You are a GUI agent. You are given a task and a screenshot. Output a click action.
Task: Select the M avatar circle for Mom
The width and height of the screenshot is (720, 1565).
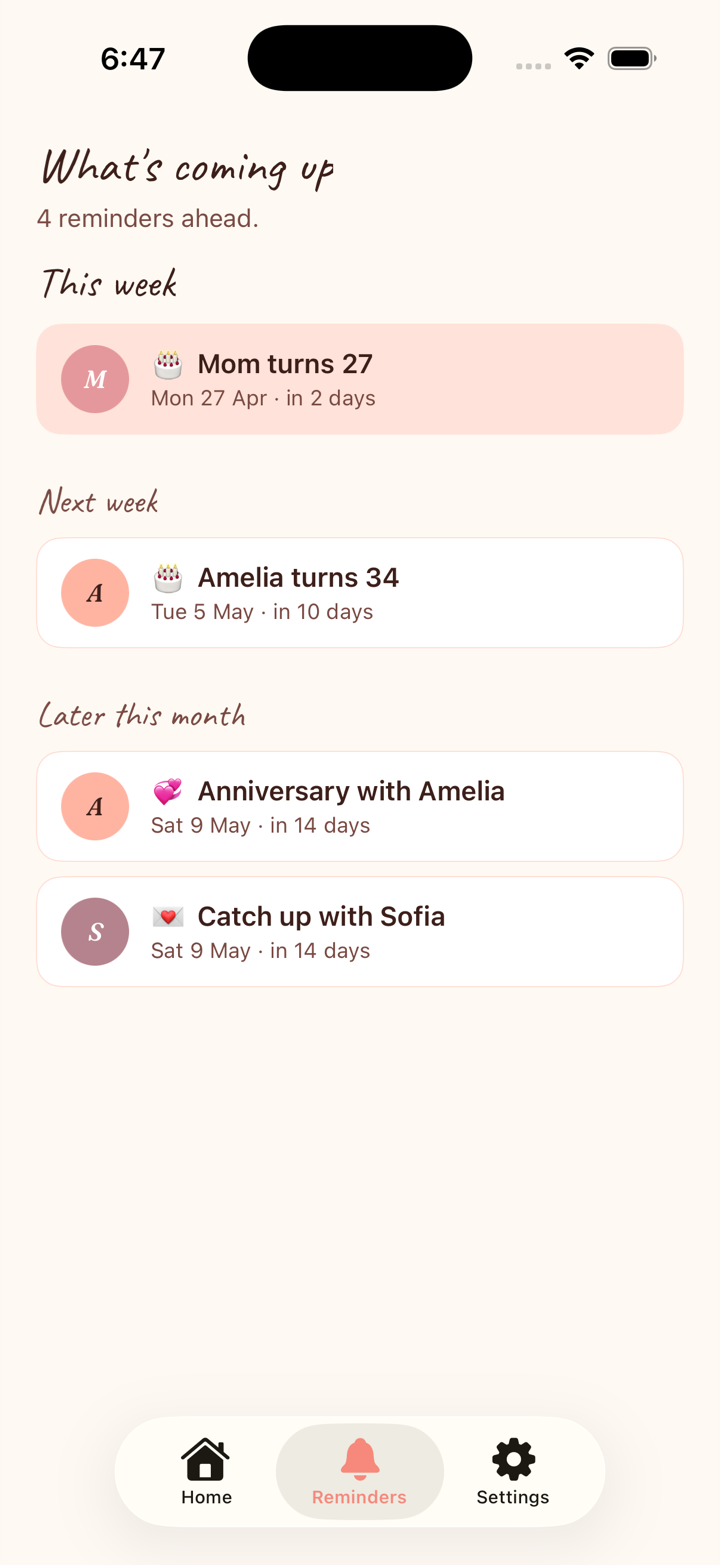pos(95,379)
